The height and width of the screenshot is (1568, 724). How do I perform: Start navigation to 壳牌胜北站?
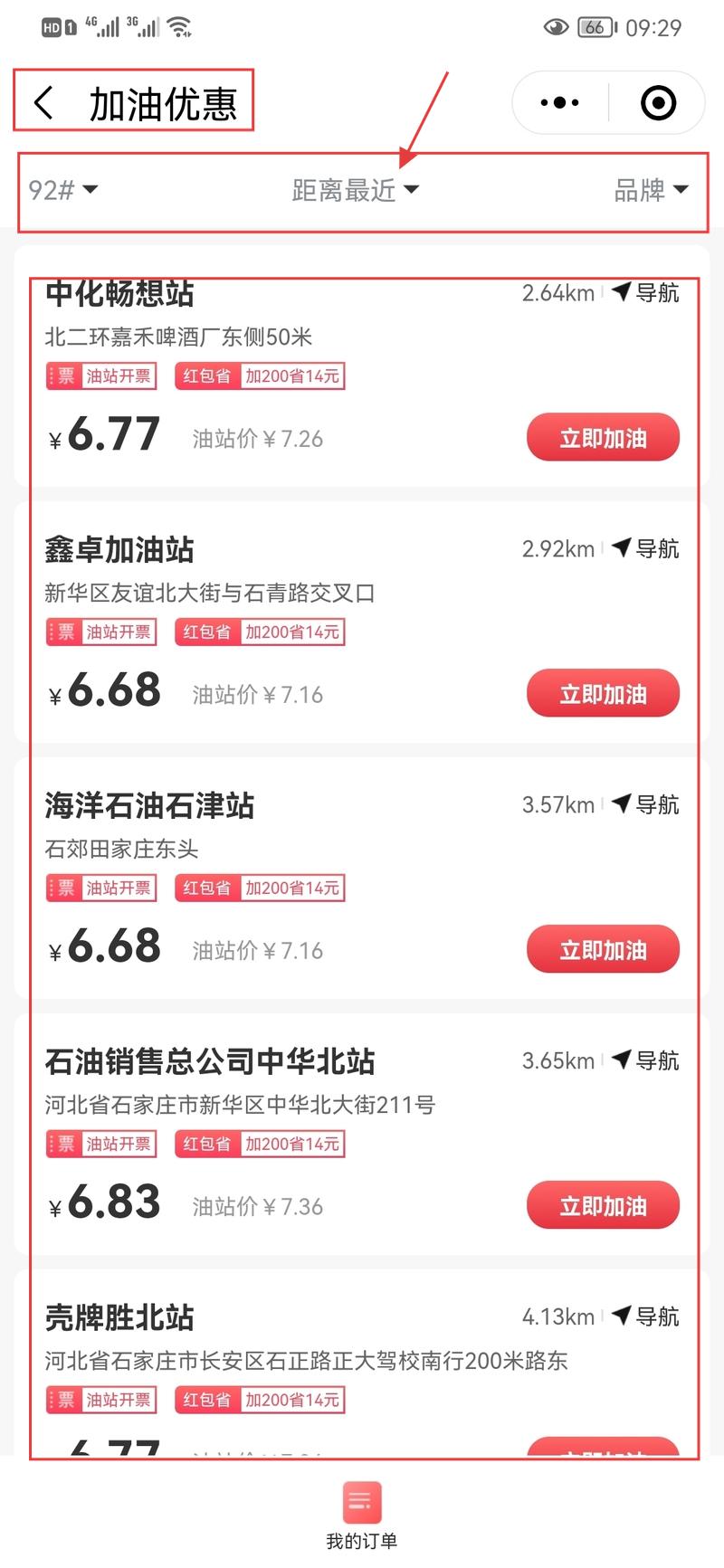[x=646, y=1316]
